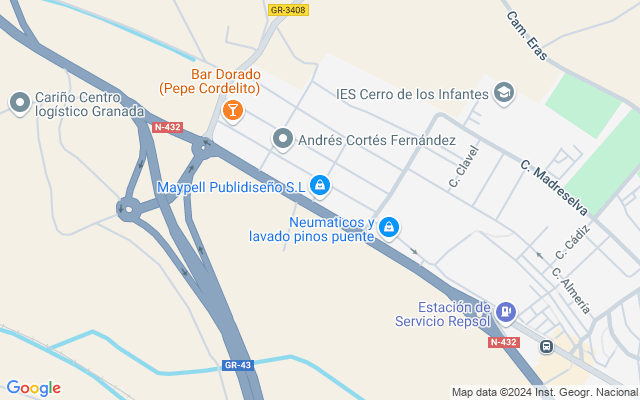Open the Bar Dorado (Pepe Cordelito) marker

click(x=232, y=109)
